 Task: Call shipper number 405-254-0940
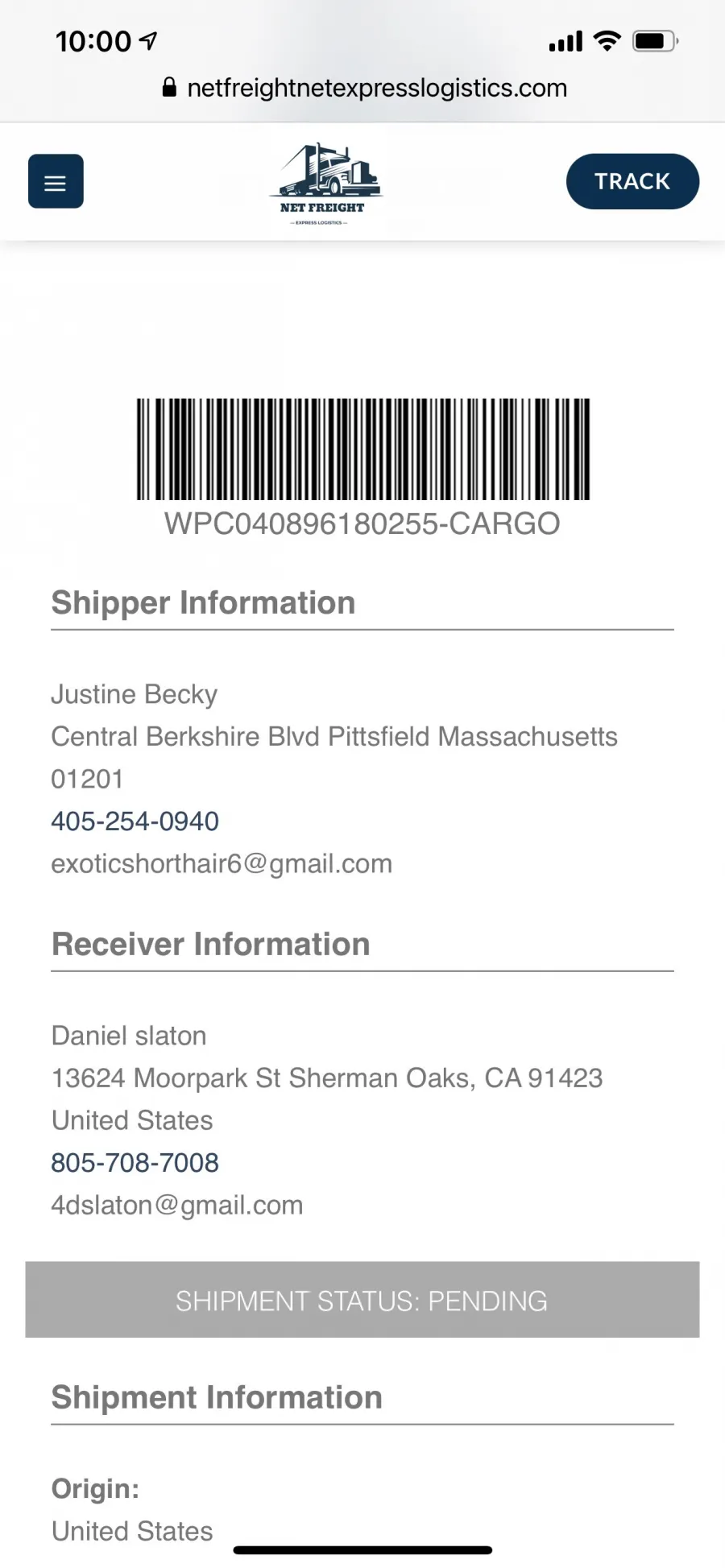pyautogui.click(x=135, y=821)
